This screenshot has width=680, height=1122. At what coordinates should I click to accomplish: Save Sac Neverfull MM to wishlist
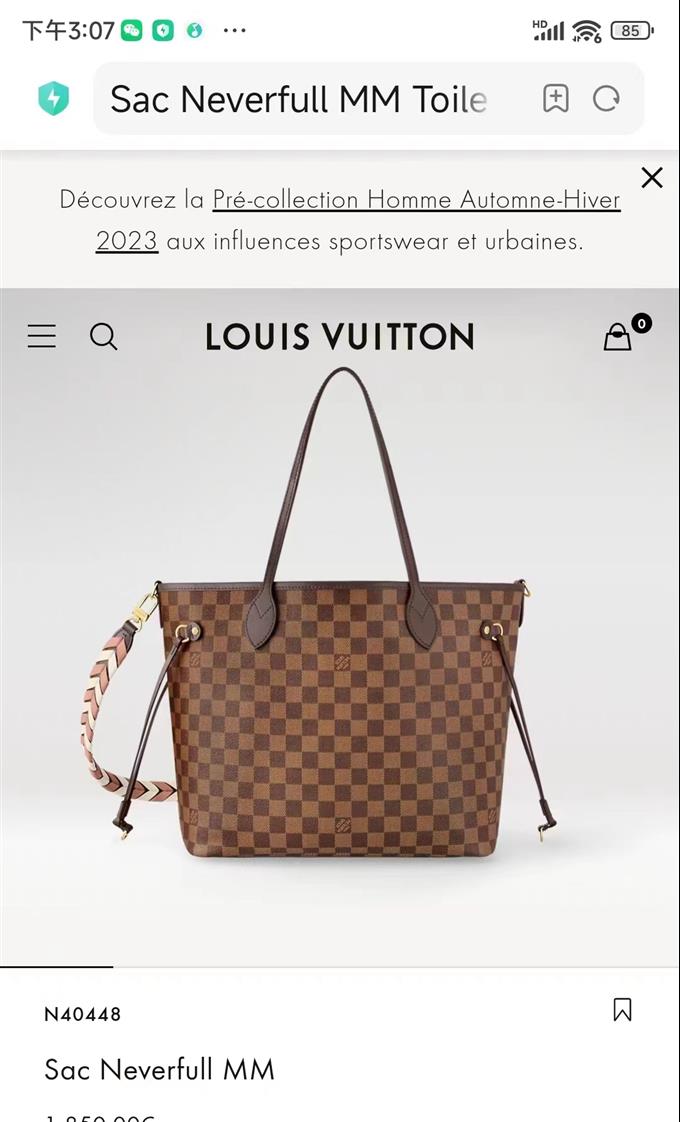tap(622, 1010)
